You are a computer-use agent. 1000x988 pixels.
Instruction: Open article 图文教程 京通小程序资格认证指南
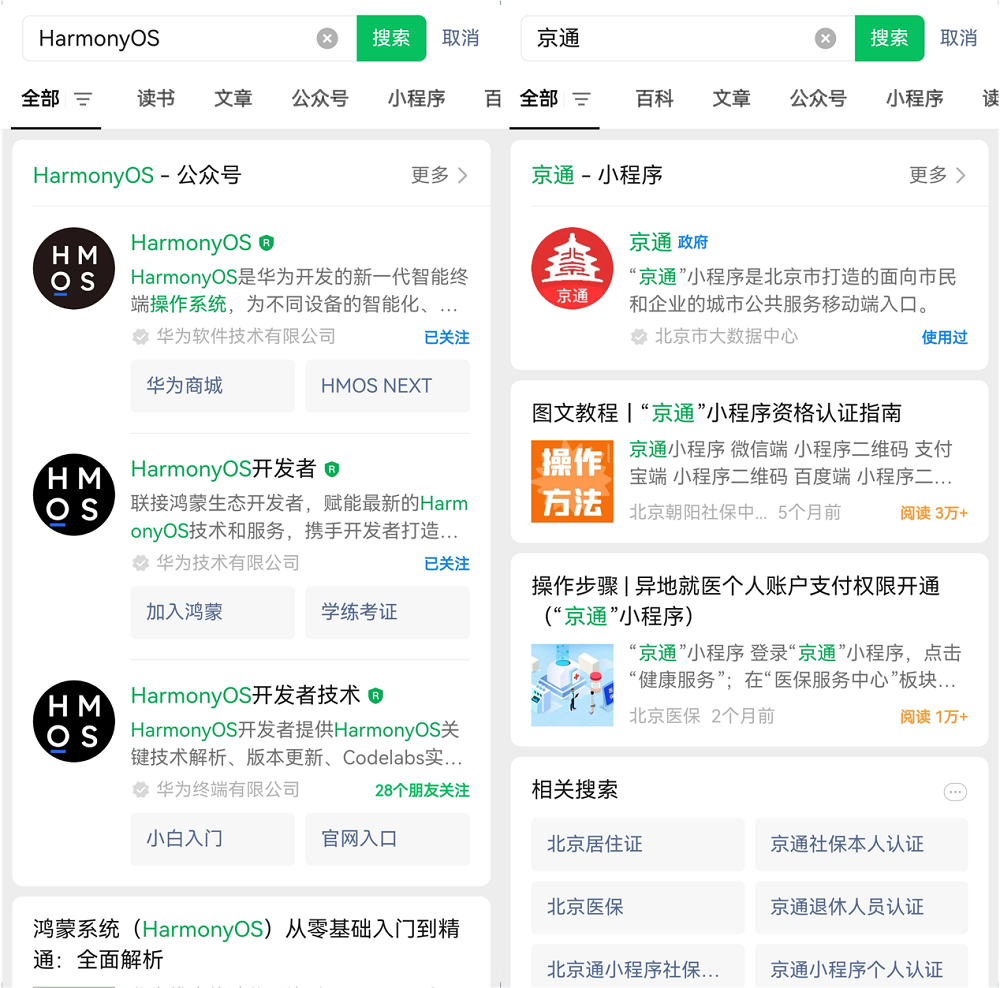(716, 413)
